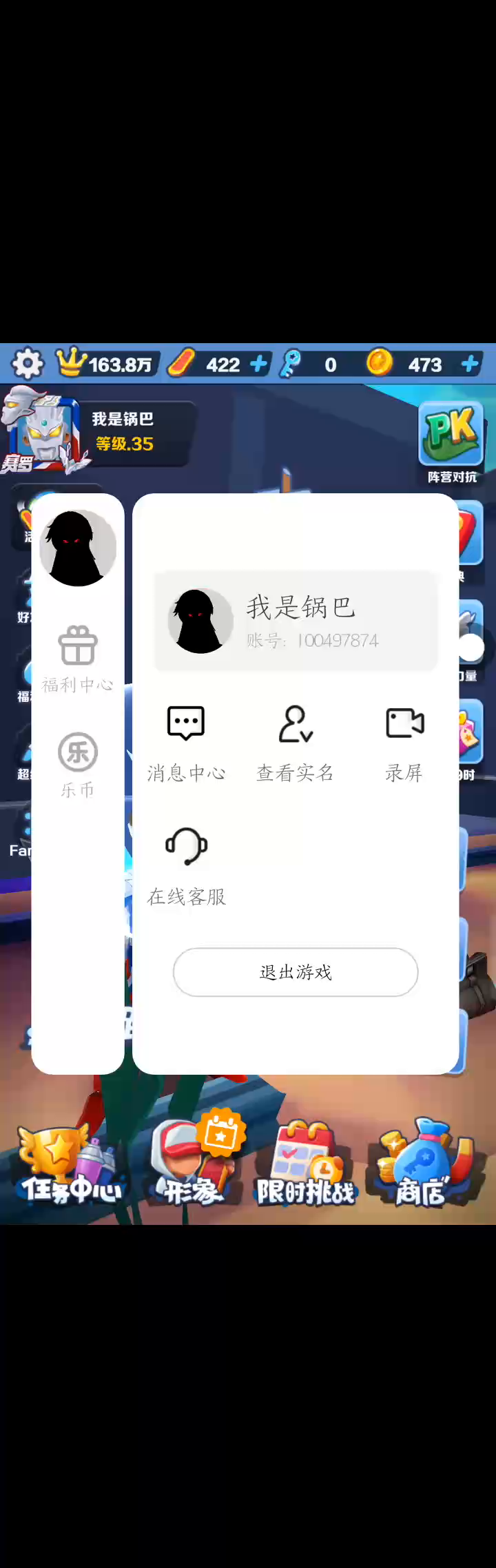Open 乐币 in the side panel
The width and height of the screenshot is (496, 1568).
pyautogui.click(x=78, y=765)
